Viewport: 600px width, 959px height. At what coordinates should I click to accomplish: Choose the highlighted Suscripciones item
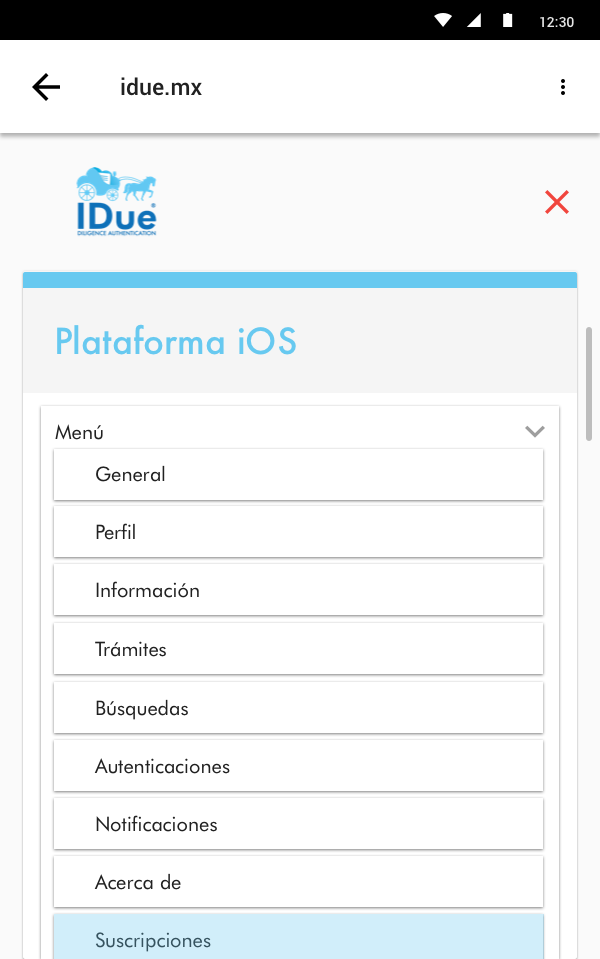tap(298, 938)
